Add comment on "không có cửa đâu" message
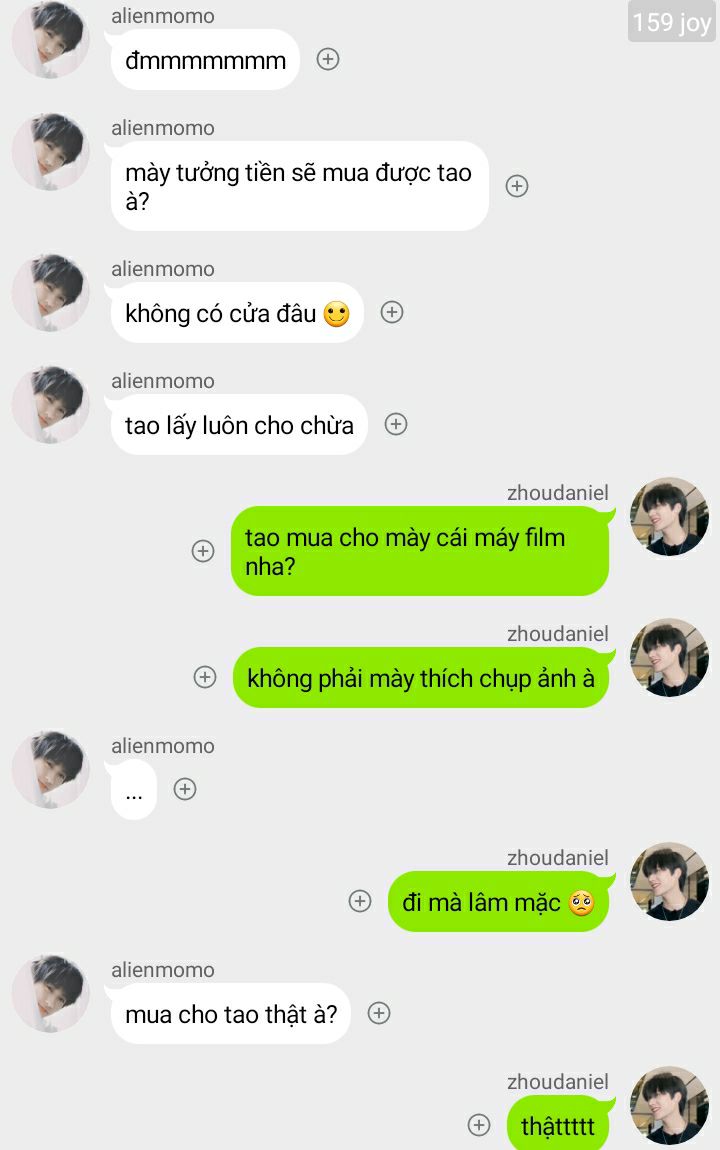 coord(392,312)
